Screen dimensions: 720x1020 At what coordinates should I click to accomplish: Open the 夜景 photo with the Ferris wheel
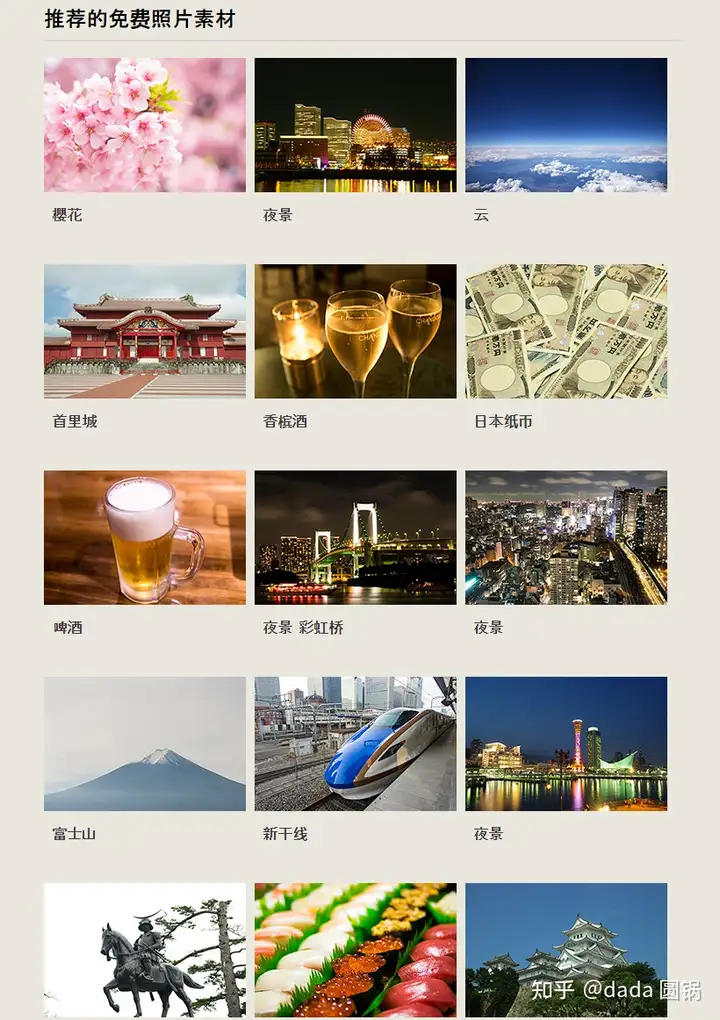click(355, 125)
